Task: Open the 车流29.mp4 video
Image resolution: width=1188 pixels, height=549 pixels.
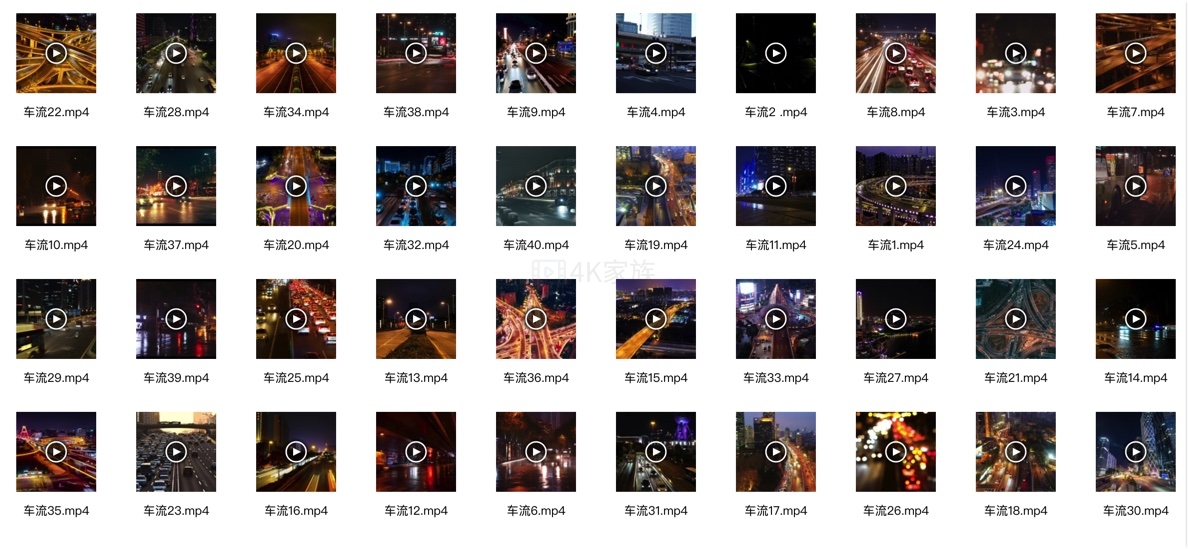Action: [56, 319]
